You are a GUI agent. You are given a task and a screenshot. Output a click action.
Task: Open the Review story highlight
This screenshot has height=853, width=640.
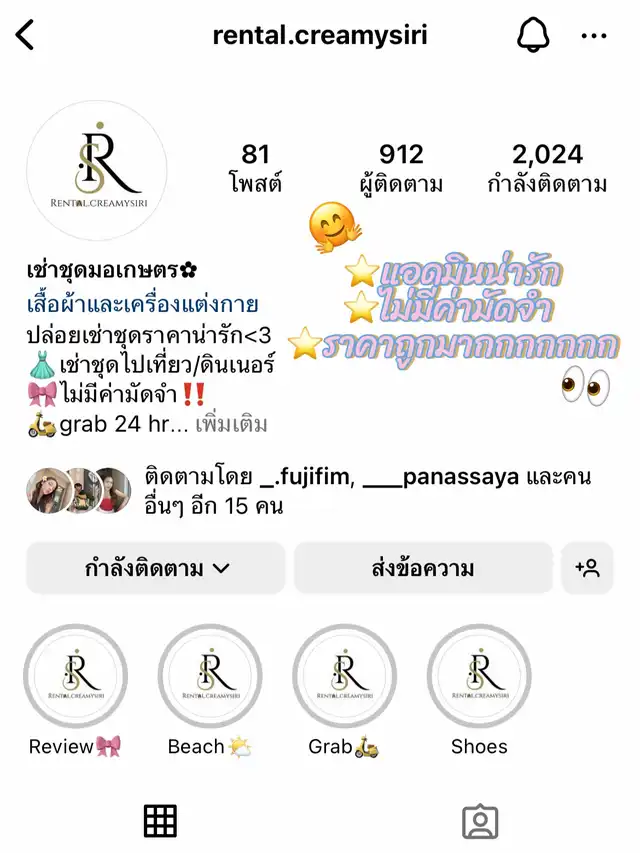(75, 677)
